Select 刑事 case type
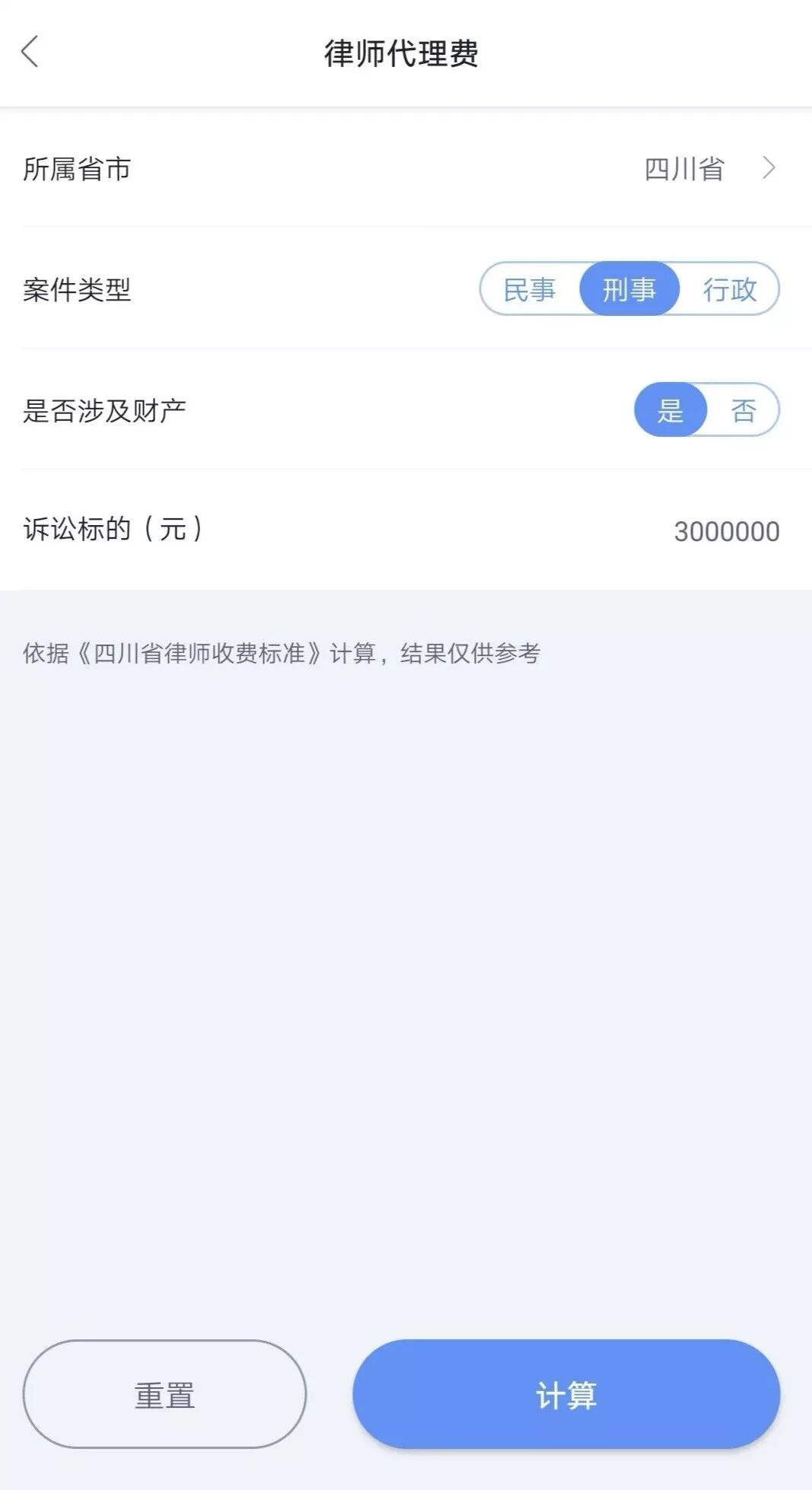The image size is (812, 1490). [x=629, y=289]
